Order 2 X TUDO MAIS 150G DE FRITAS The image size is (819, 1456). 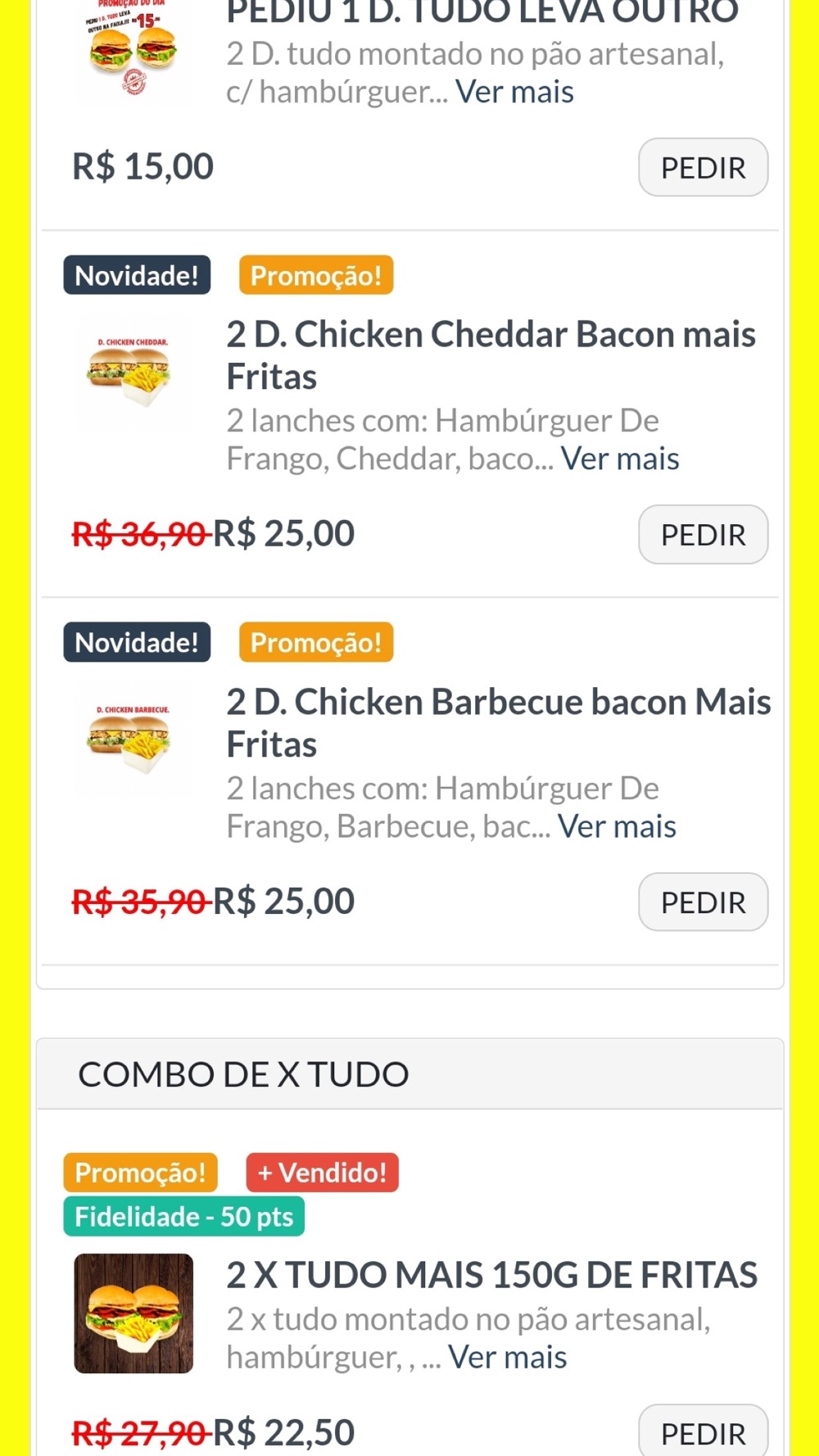point(703,1430)
